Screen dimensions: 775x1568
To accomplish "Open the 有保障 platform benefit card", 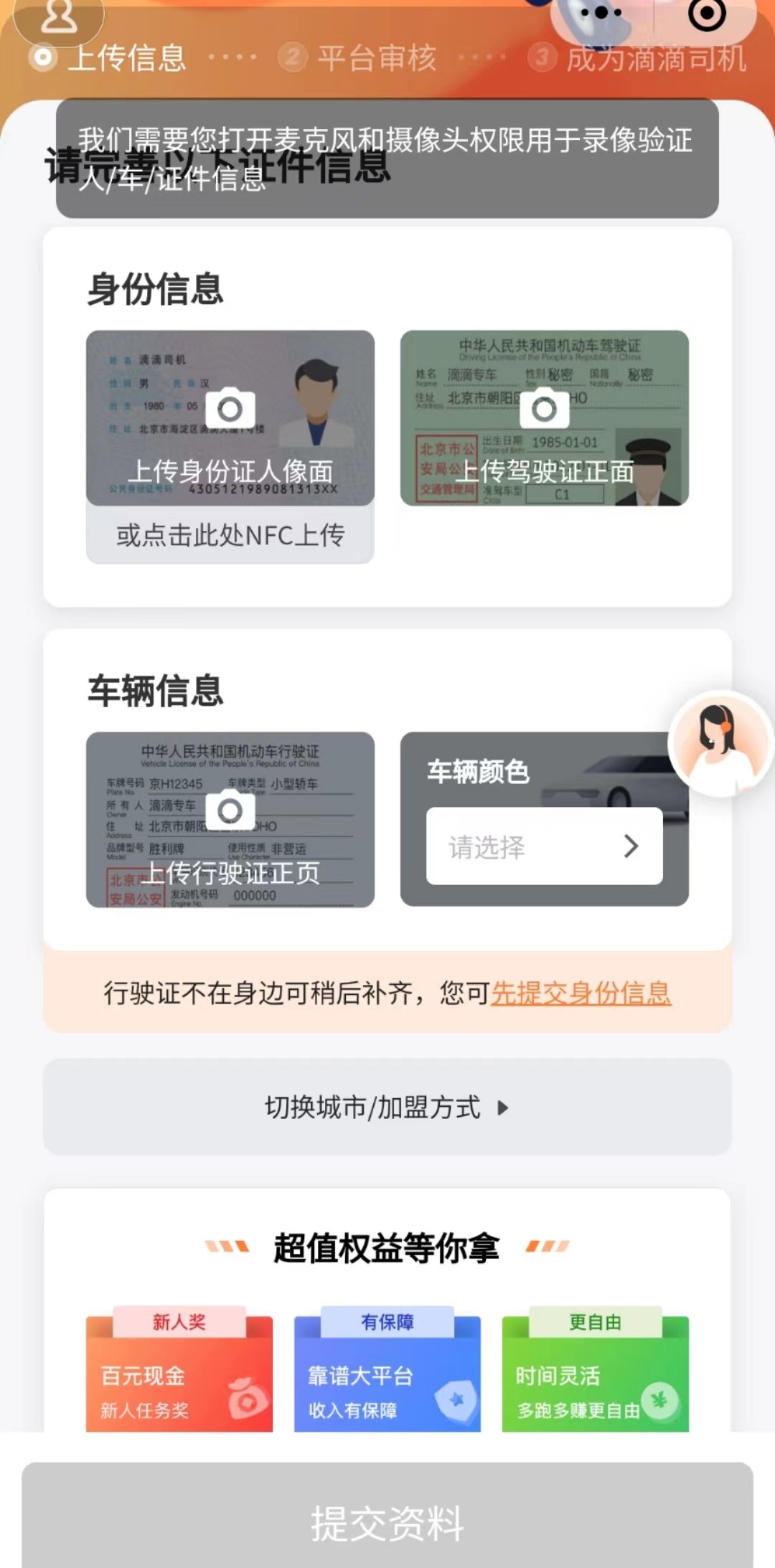I will pos(387,1371).
